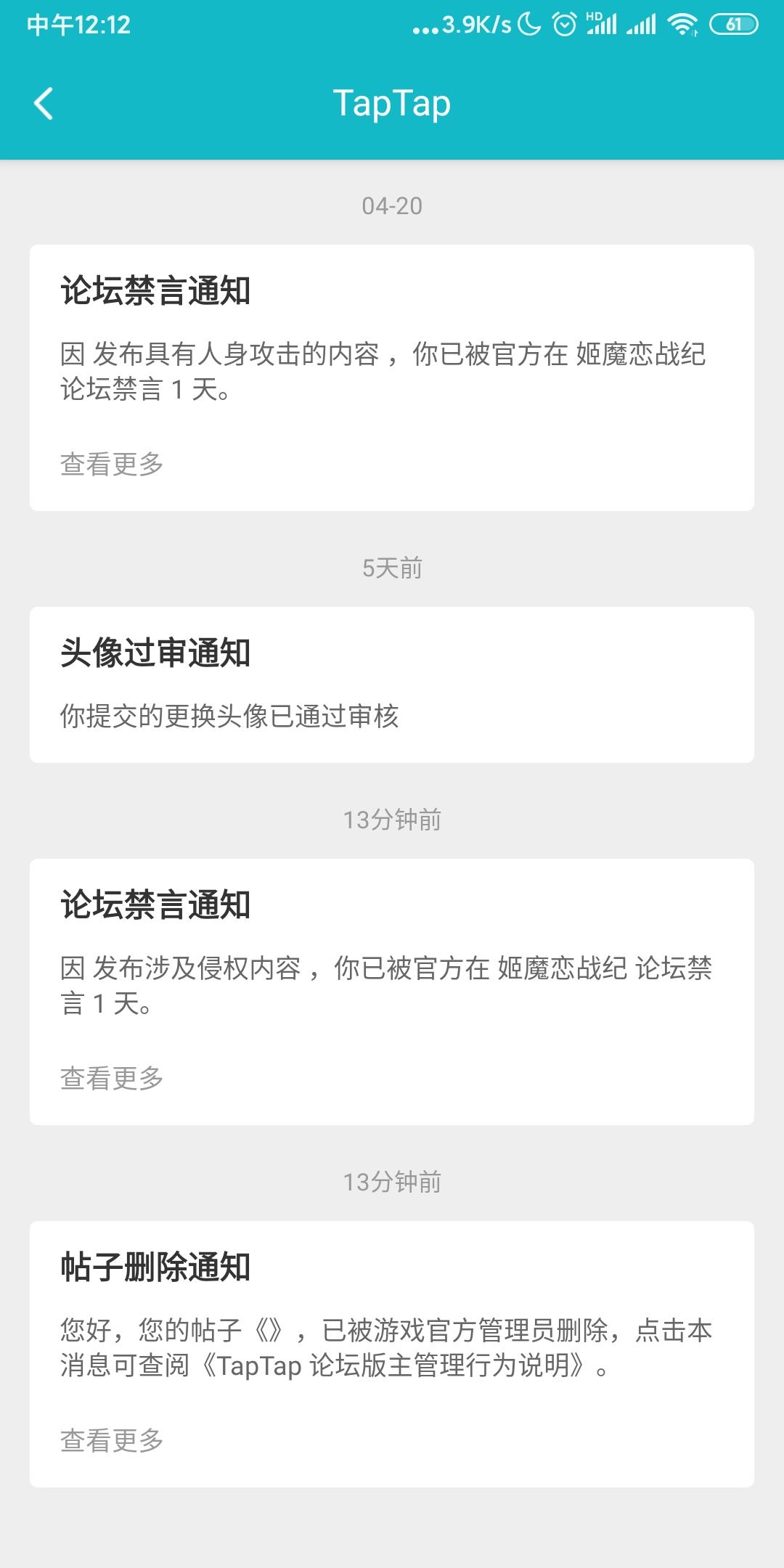The width and height of the screenshot is (784, 1568).
Task: Tap 查看更多 under the 人身攻击 ban notice
Action: pos(112,464)
